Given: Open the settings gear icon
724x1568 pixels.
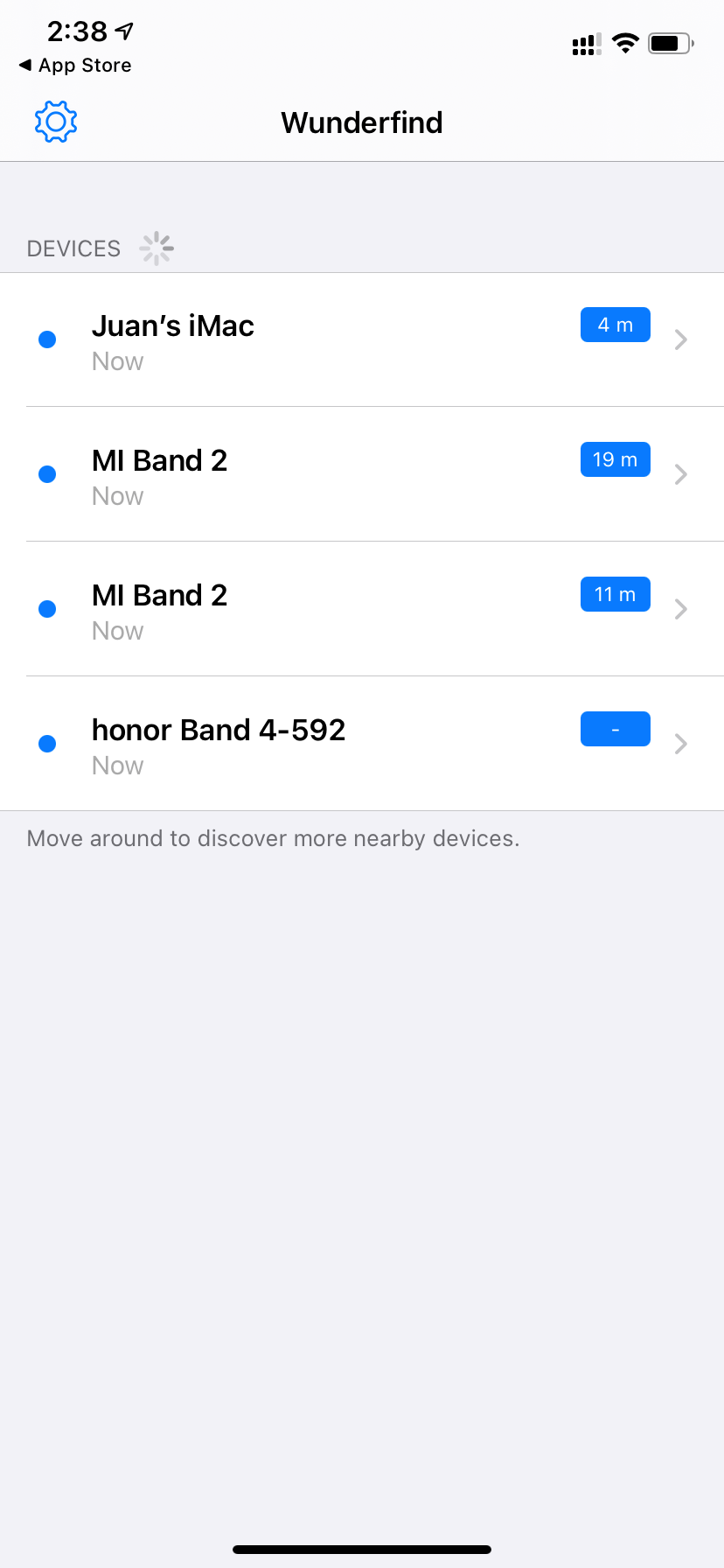Looking at the screenshot, I should (56, 122).
